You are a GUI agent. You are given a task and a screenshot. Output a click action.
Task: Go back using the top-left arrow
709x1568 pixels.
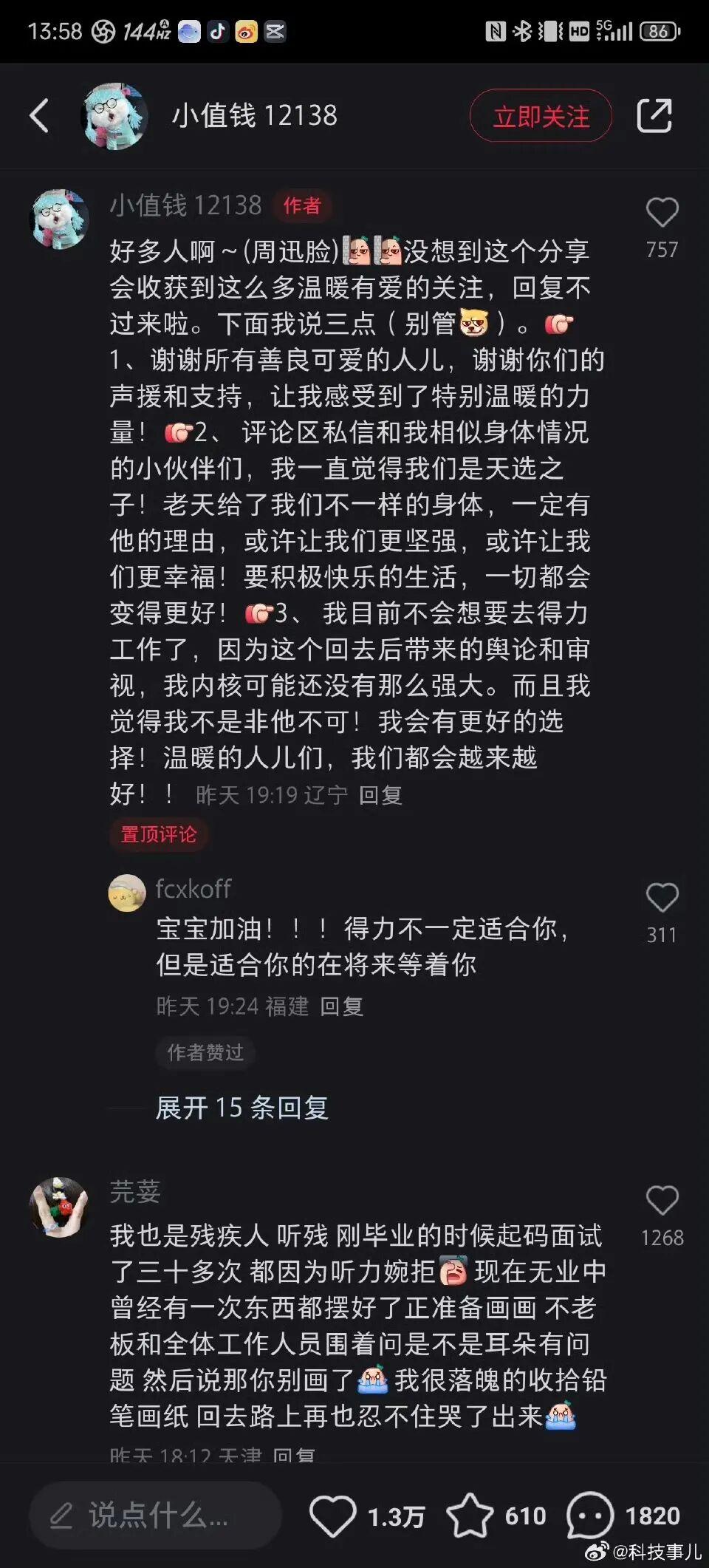click(40, 116)
